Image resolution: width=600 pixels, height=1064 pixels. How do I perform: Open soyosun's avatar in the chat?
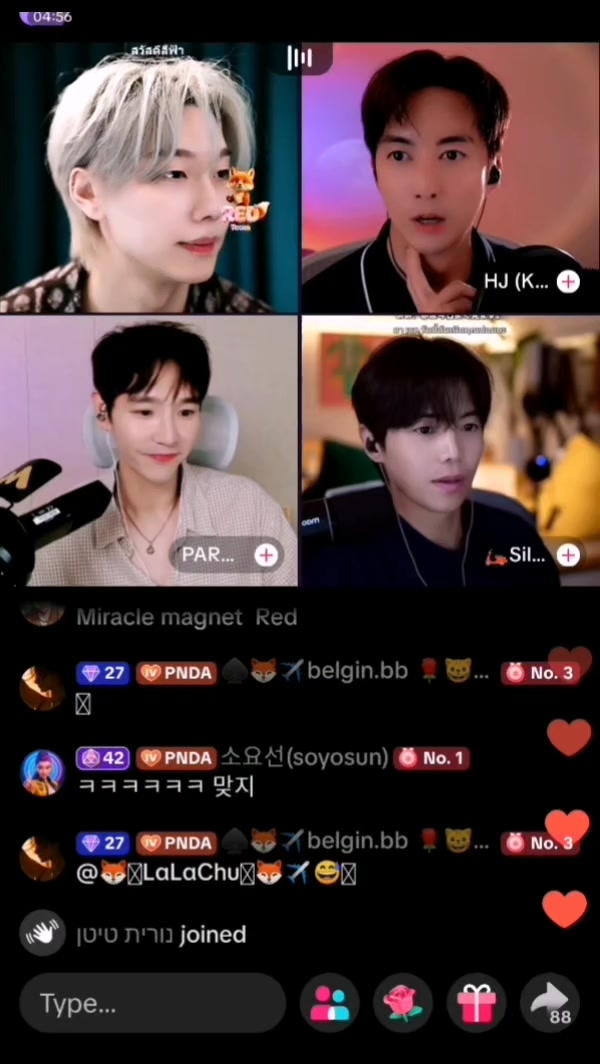[x=42, y=772]
